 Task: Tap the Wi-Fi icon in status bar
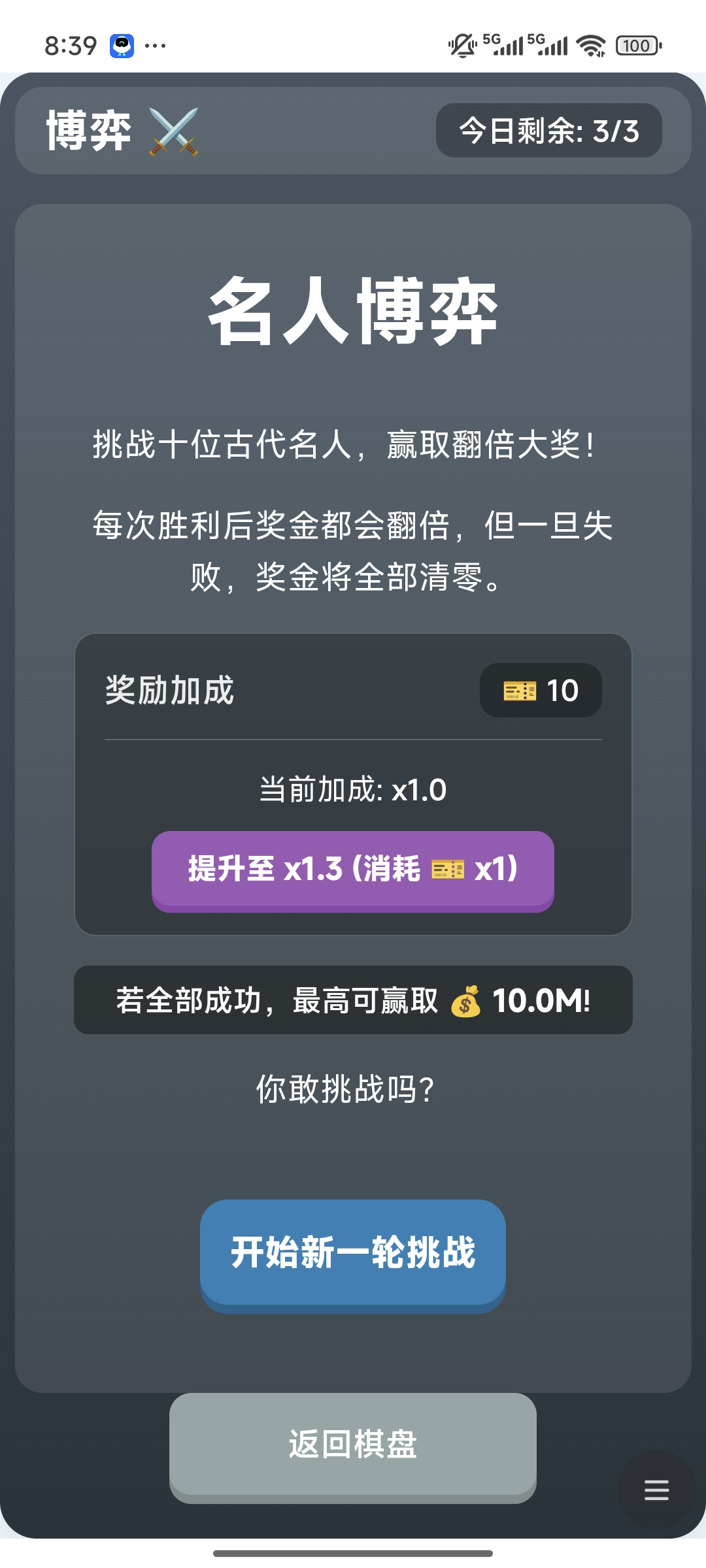(x=590, y=44)
